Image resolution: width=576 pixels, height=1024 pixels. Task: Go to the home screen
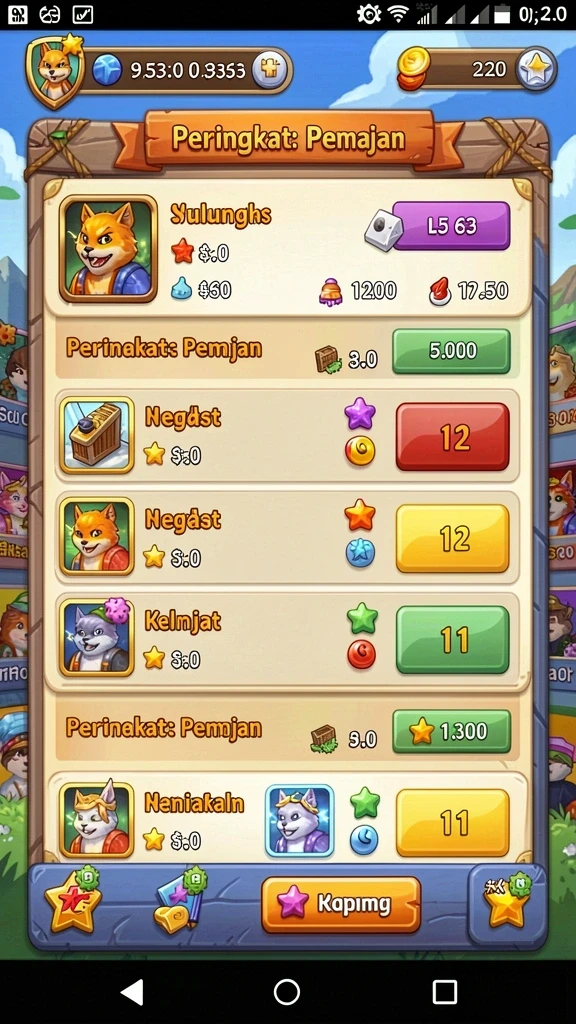(287, 992)
